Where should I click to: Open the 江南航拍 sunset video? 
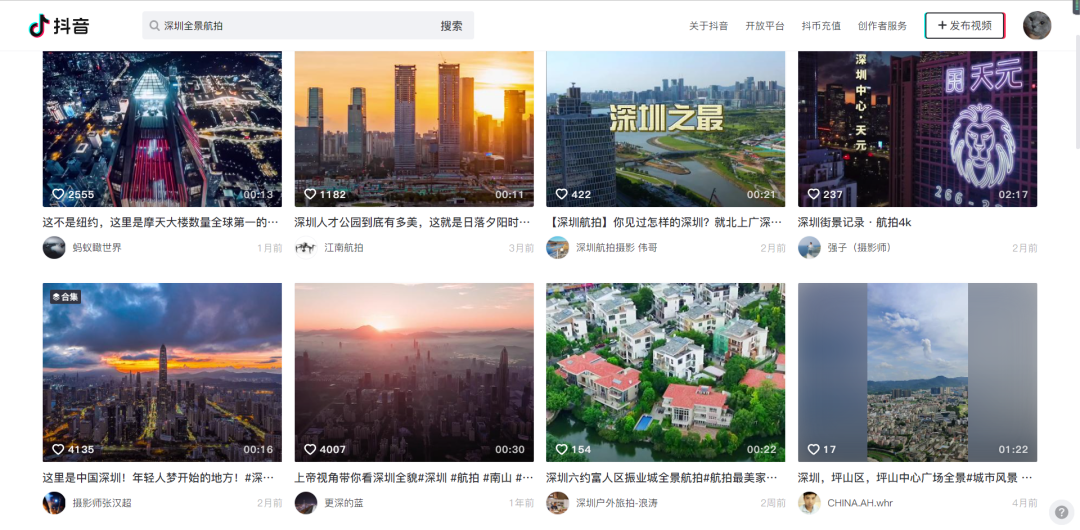[x=414, y=129]
